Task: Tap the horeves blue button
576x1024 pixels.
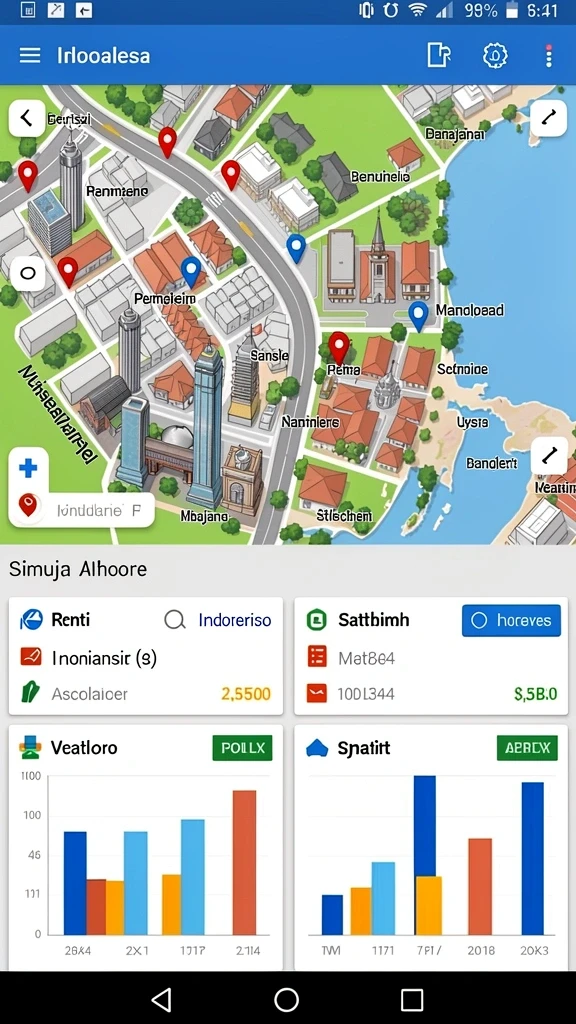Action: [x=511, y=620]
